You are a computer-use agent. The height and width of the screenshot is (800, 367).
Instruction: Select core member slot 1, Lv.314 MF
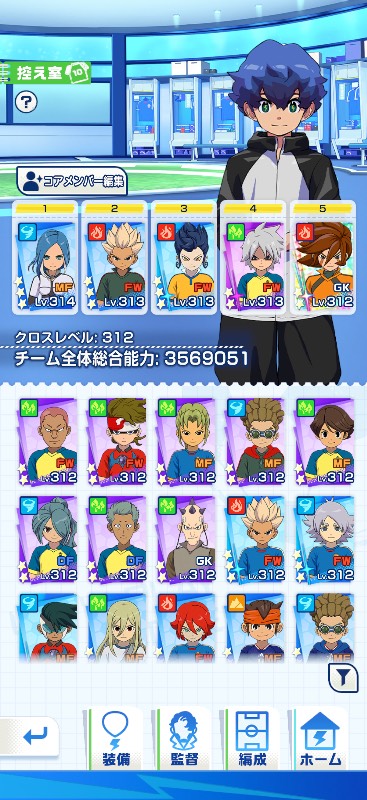tap(45, 257)
